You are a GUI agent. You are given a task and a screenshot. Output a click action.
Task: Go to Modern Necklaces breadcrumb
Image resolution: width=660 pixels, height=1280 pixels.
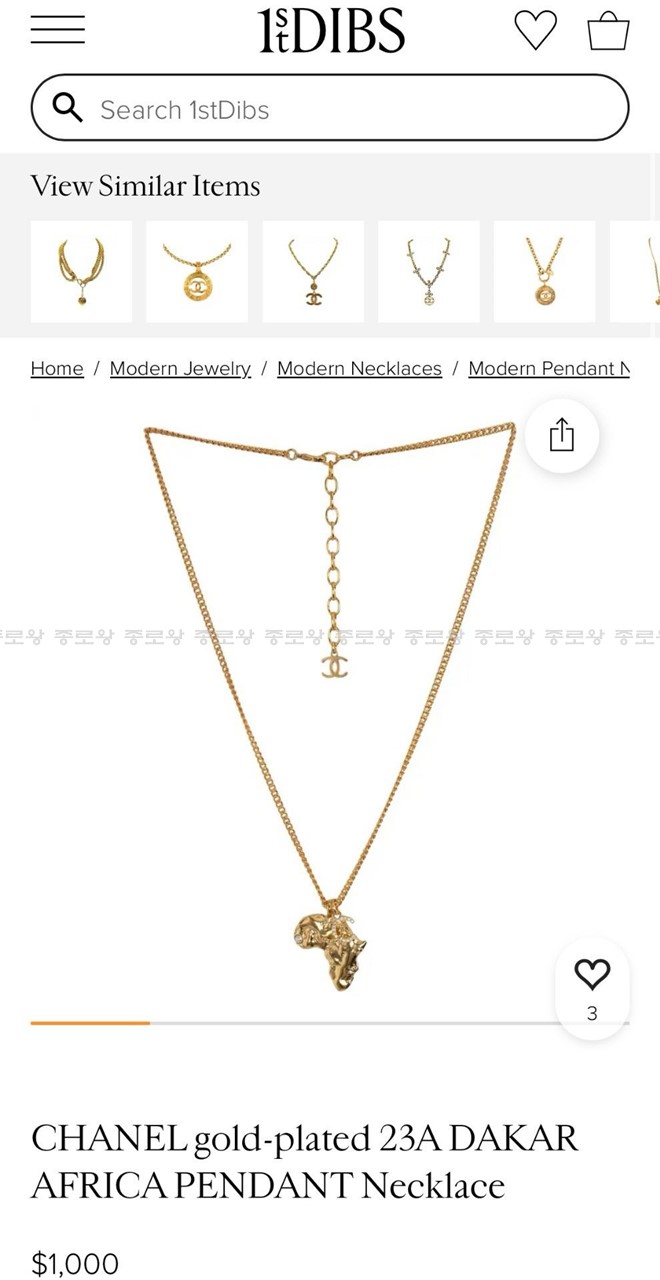[x=359, y=368]
